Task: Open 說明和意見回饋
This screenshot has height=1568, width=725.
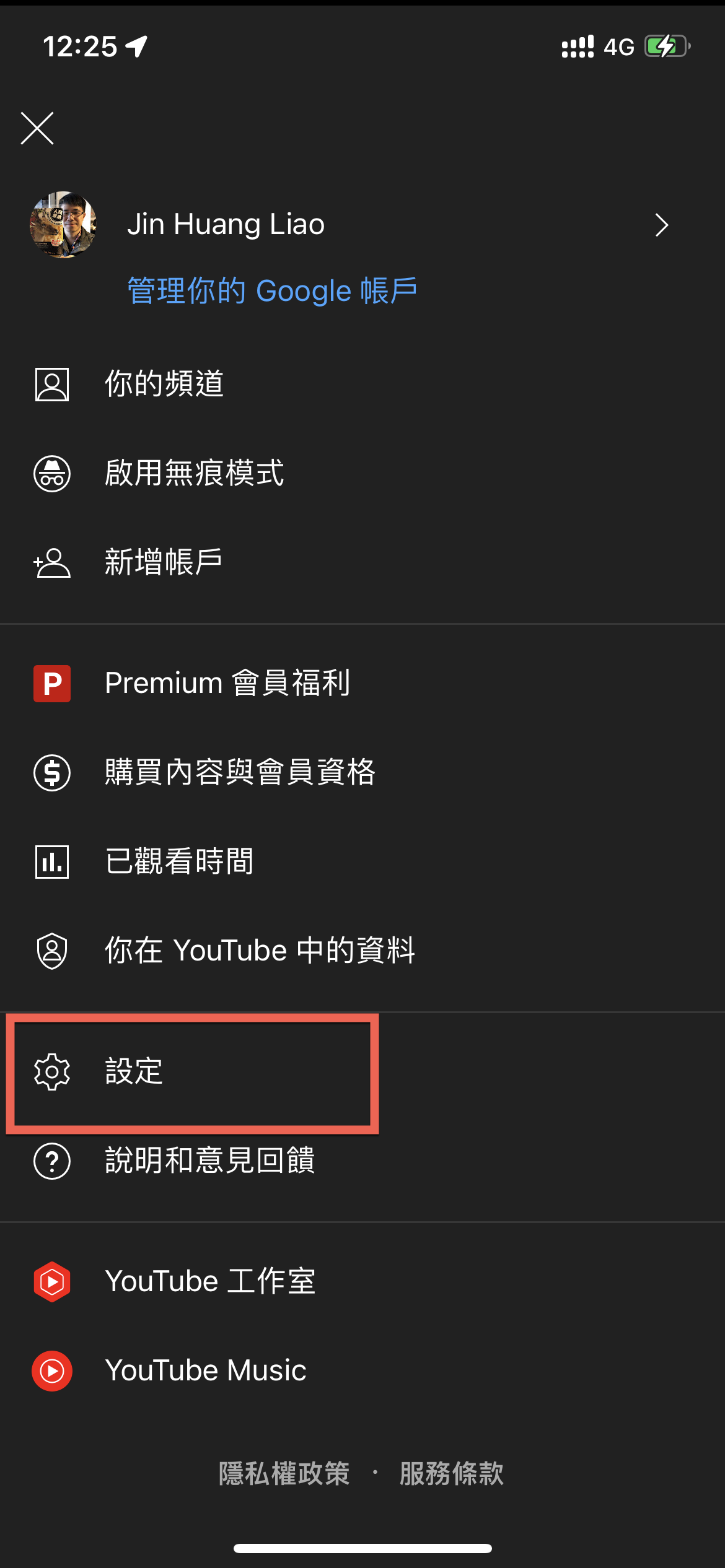Action: (209, 1161)
